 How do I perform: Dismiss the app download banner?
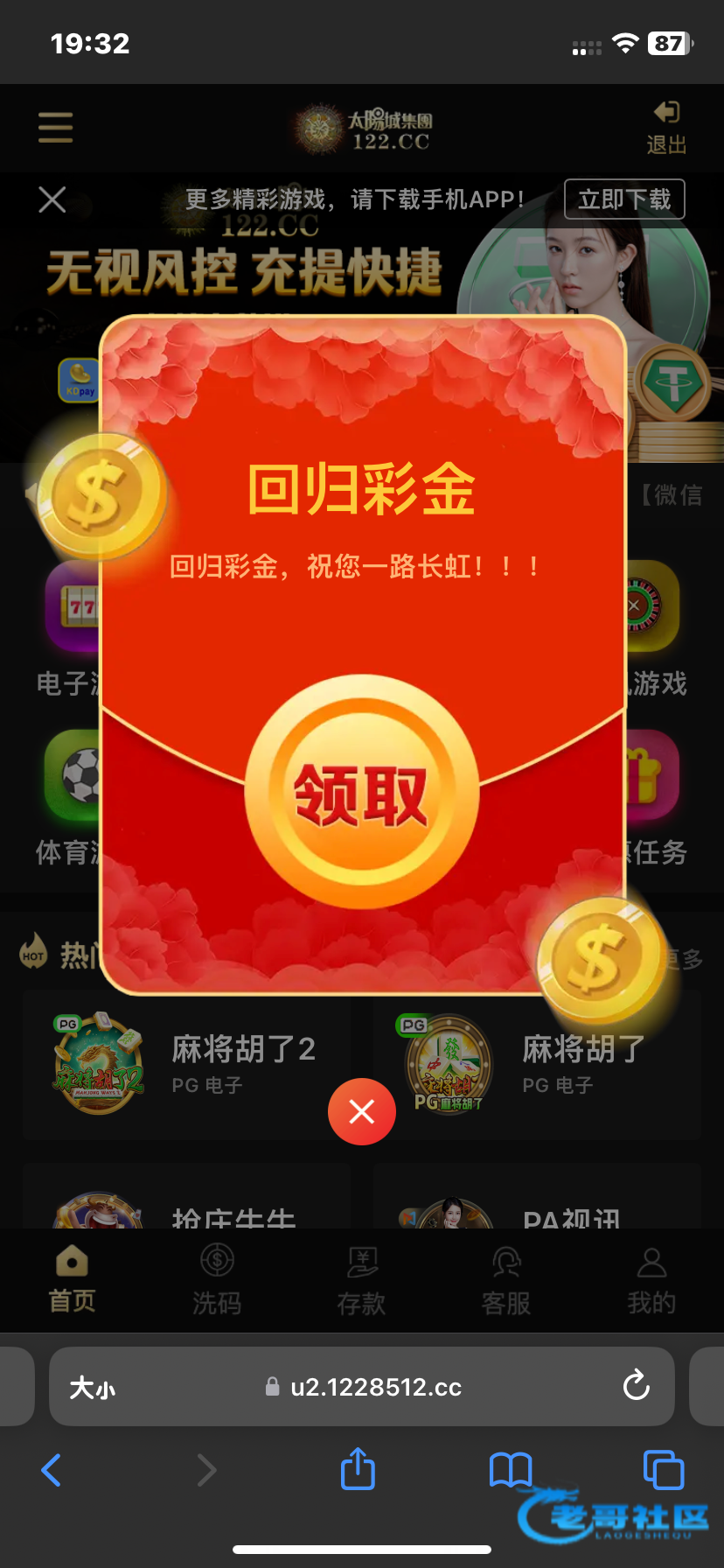pyautogui.click(x=52, y=199)
